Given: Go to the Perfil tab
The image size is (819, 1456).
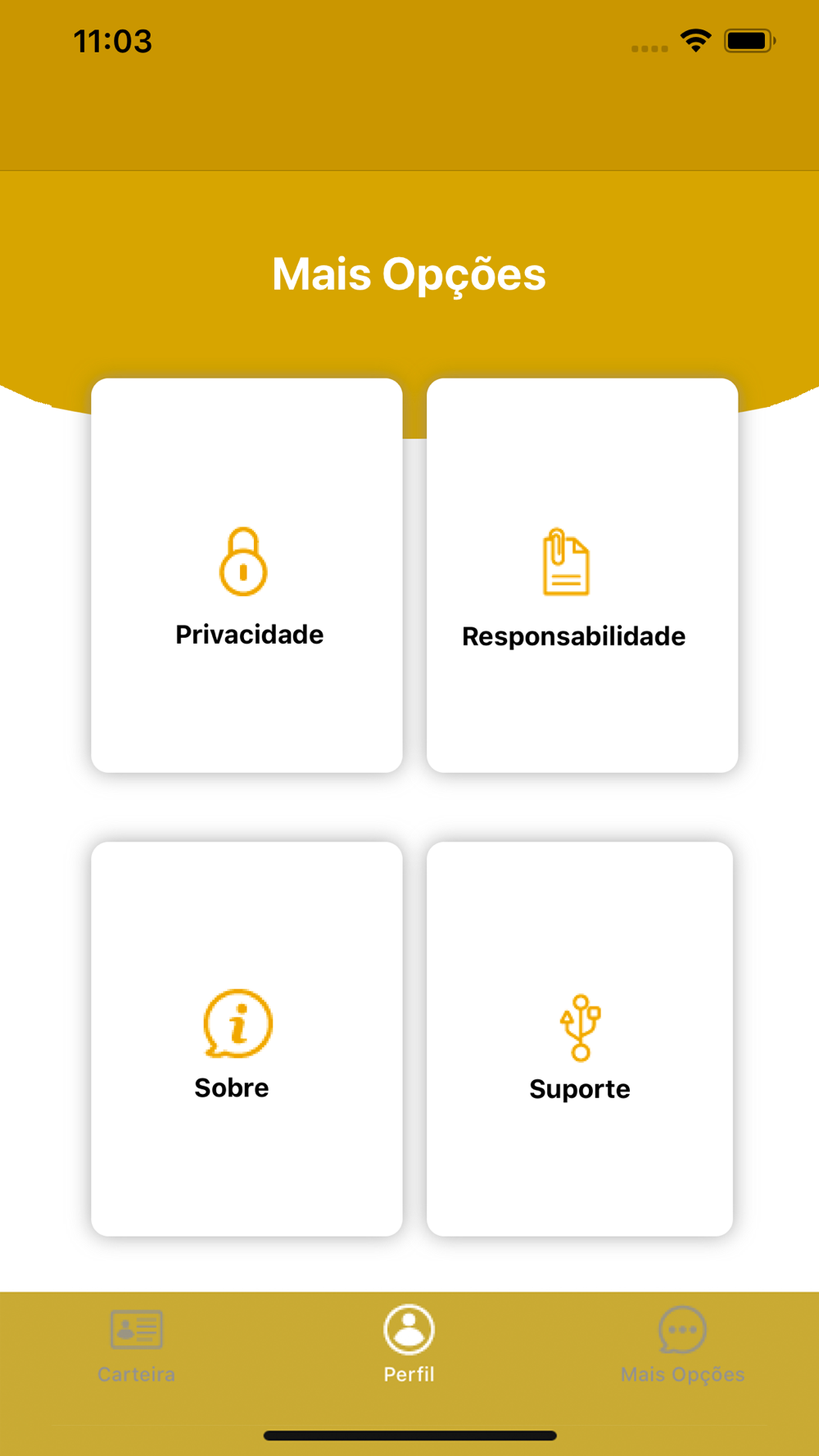Looking at the screenshot, I should click(x=409, y=1345).
